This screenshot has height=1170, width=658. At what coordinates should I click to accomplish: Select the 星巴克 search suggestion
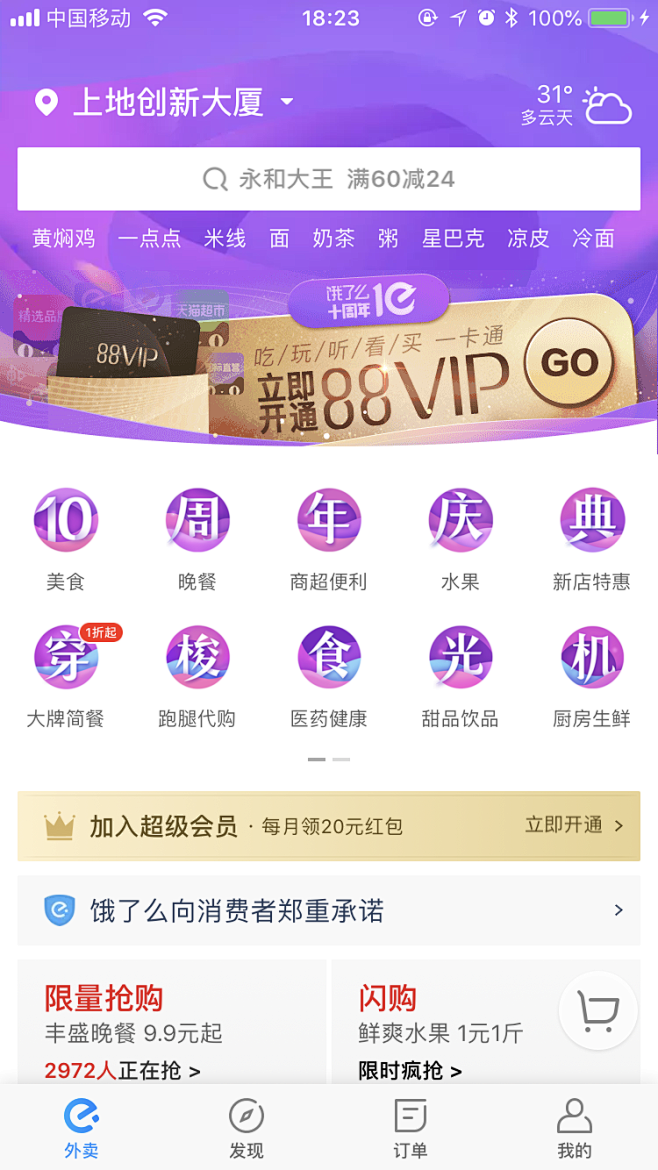[452, 239]
